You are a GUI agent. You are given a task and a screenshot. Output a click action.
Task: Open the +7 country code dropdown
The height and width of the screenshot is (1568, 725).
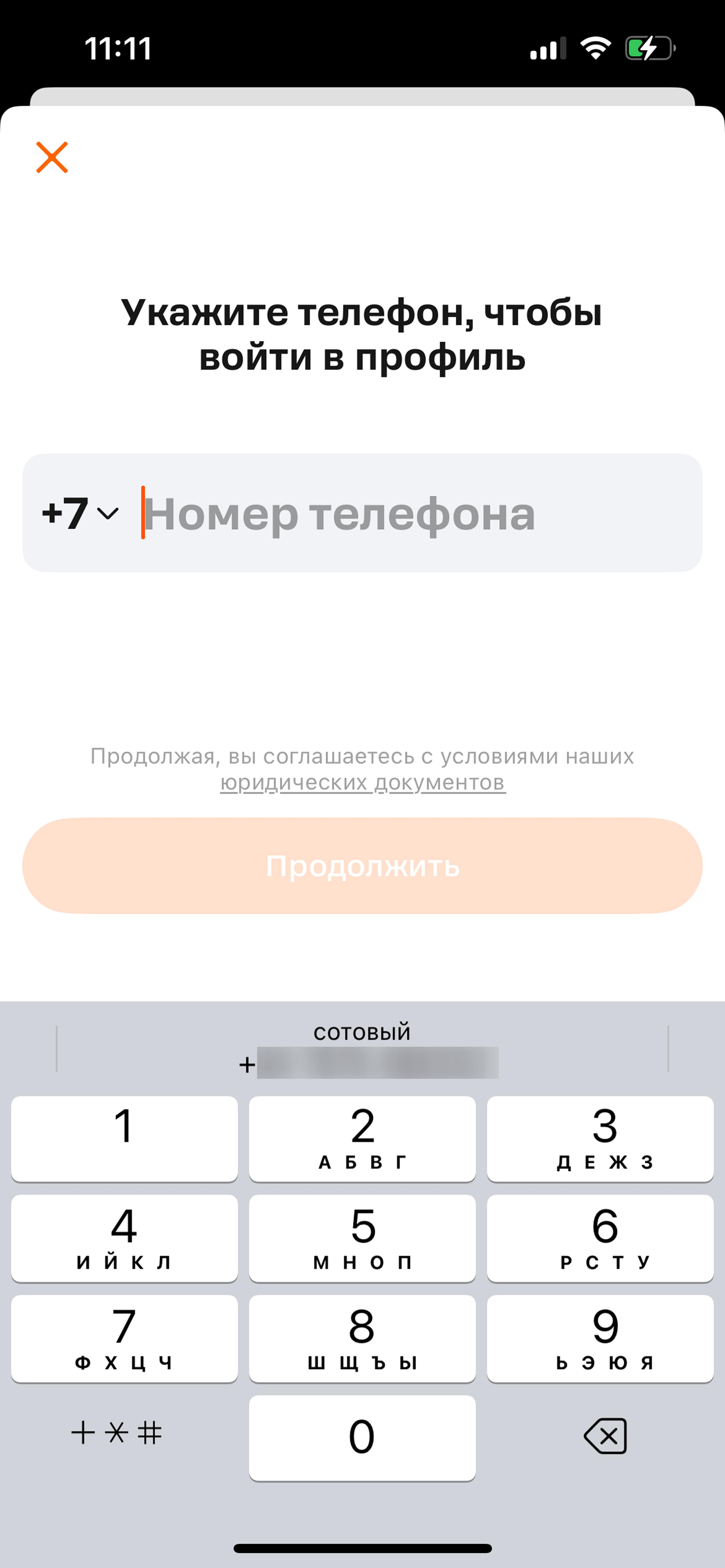(x=80, y=513)
